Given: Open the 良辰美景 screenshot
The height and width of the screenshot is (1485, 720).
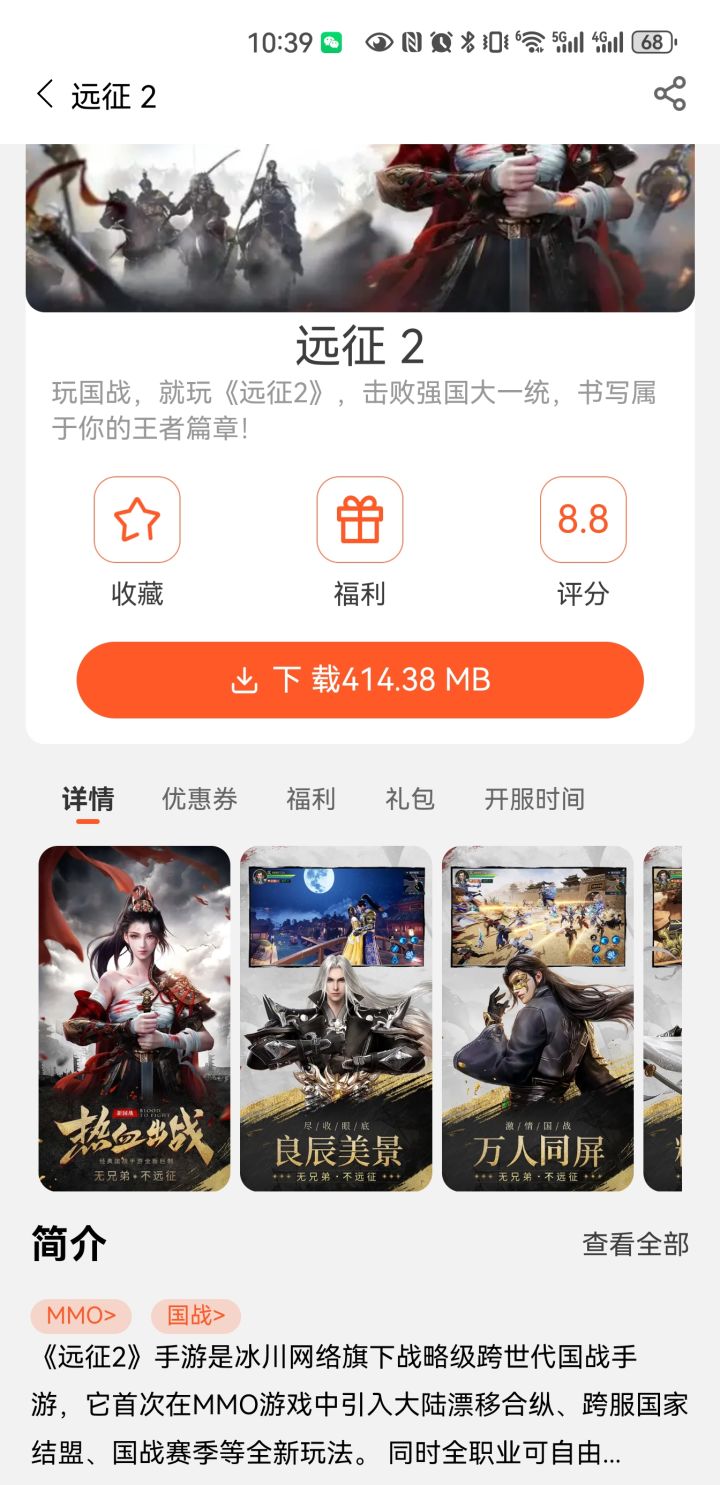Looking at the screenshot, I should click(x=337, y=1019).
